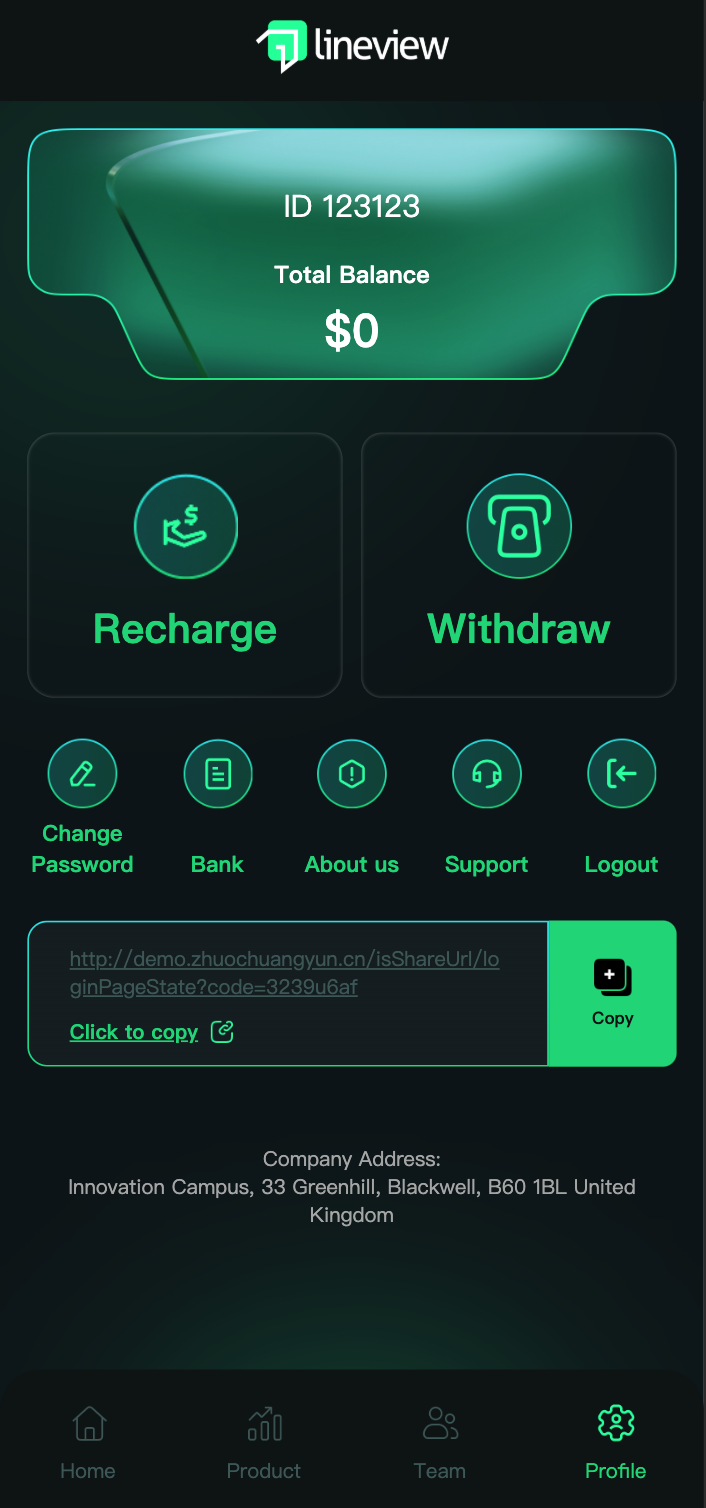This screenshot has width=706, height=1508.
Task: Open Change Password
Action: 82,774
